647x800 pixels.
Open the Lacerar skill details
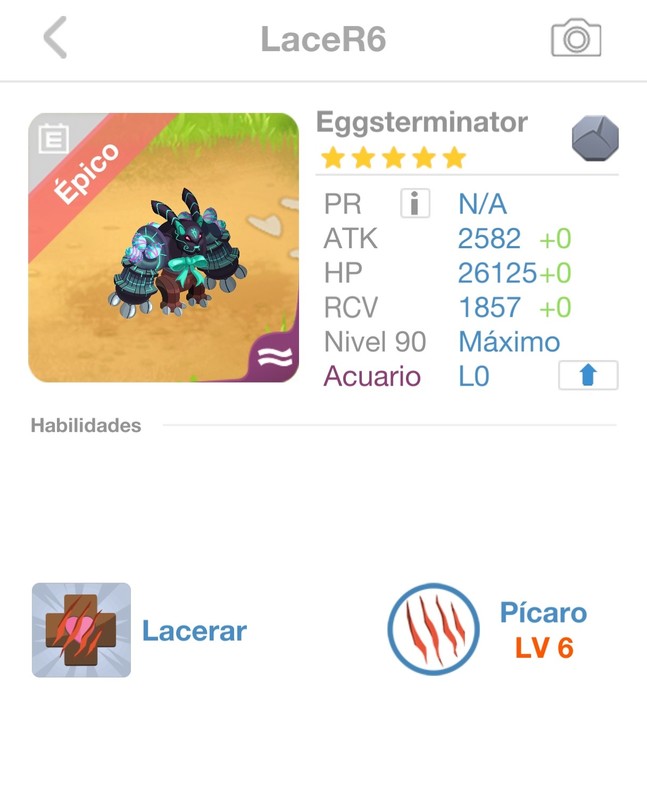tap(82, 631)
